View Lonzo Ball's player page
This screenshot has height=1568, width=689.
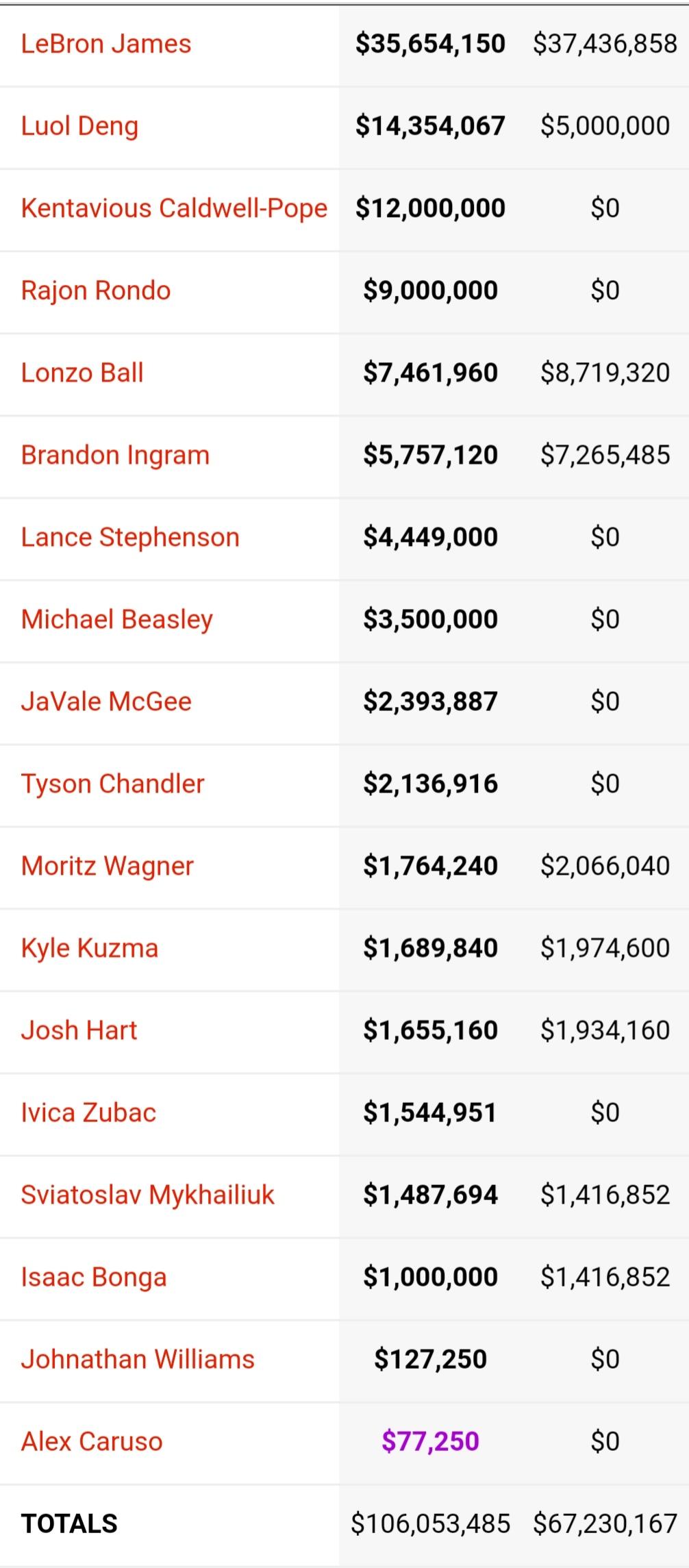coord(82,373)
